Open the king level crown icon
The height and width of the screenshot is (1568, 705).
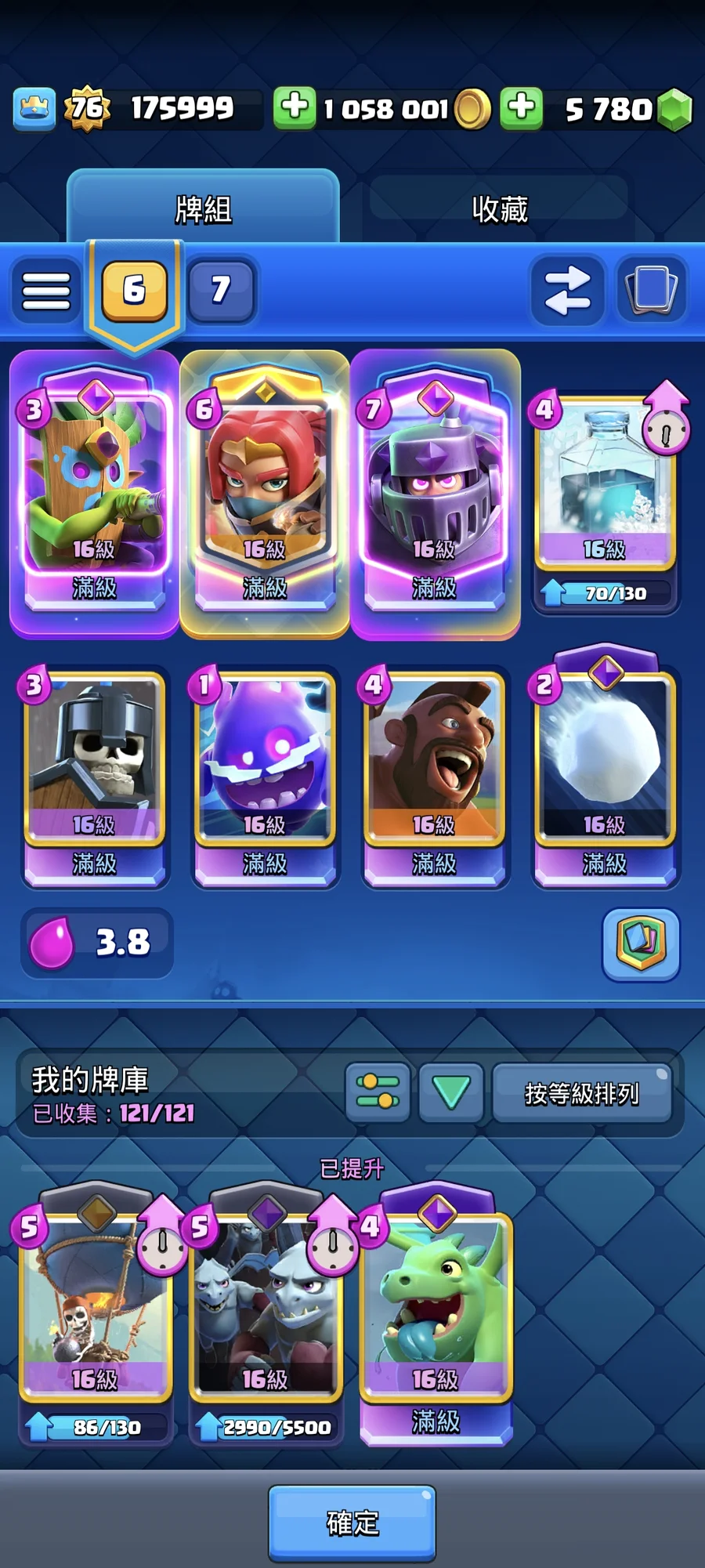34,108
